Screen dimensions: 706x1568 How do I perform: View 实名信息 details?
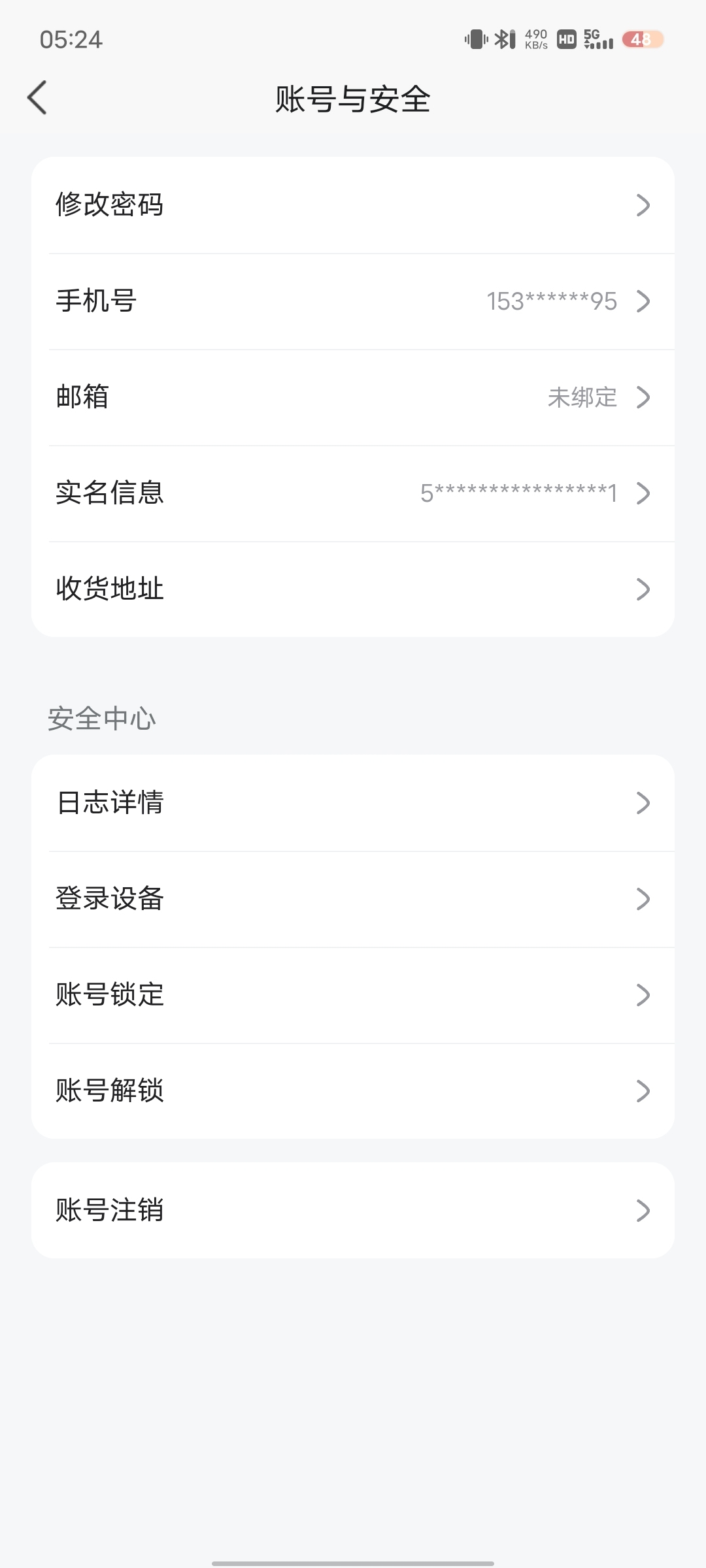(x=353, y=493)
